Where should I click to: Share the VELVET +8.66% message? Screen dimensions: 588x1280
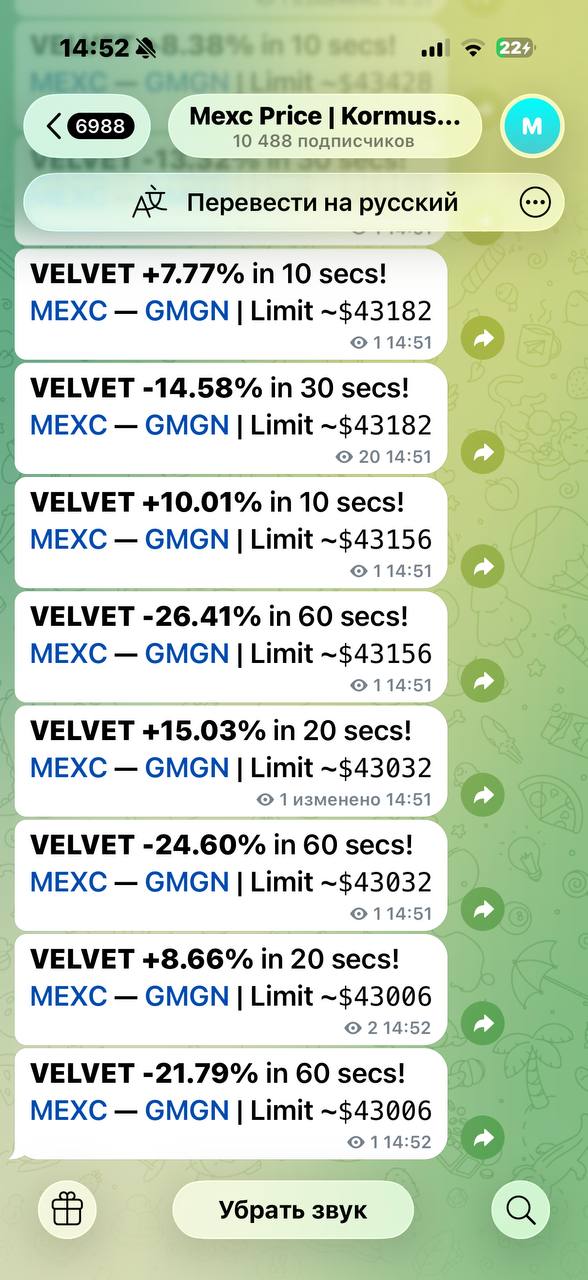[483, 1023]
